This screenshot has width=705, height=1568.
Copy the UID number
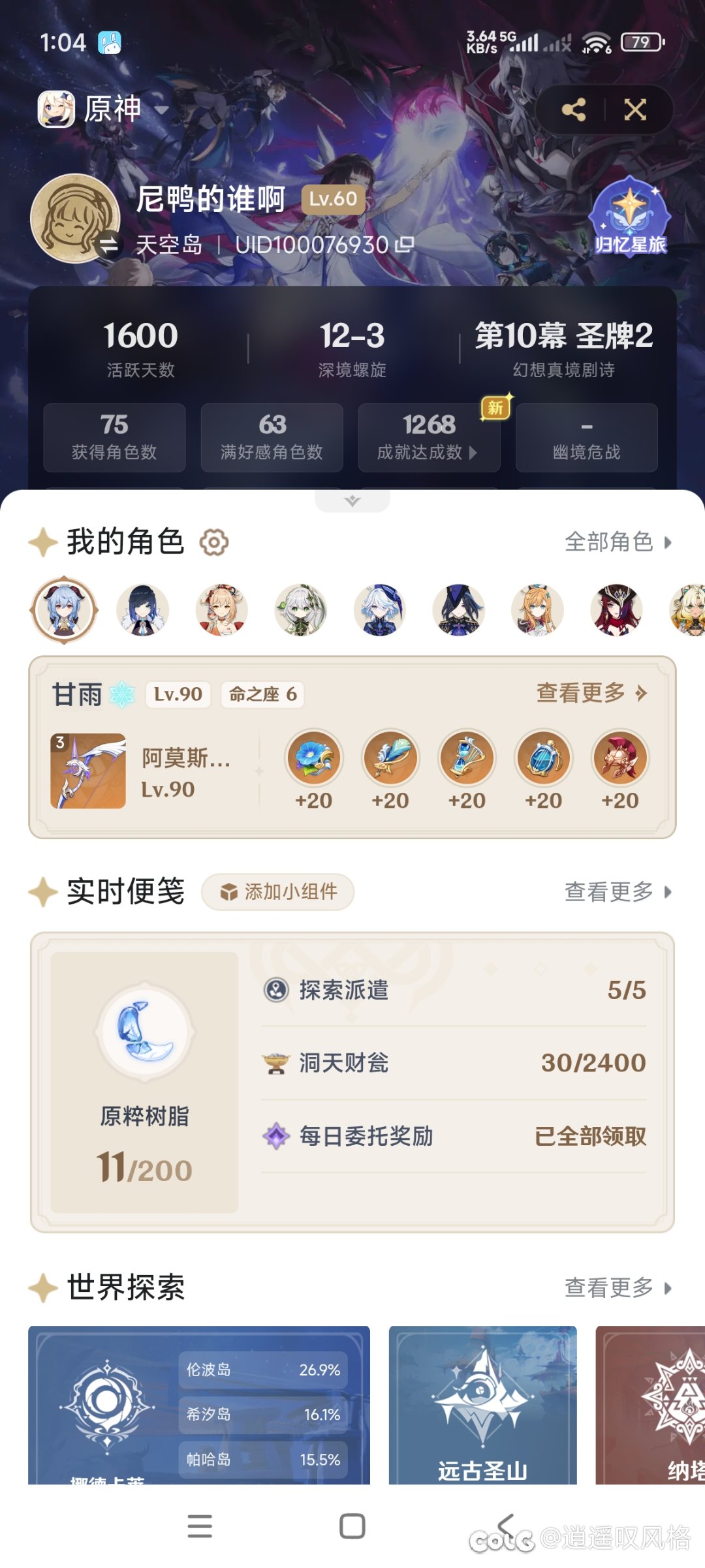(405, 245)
